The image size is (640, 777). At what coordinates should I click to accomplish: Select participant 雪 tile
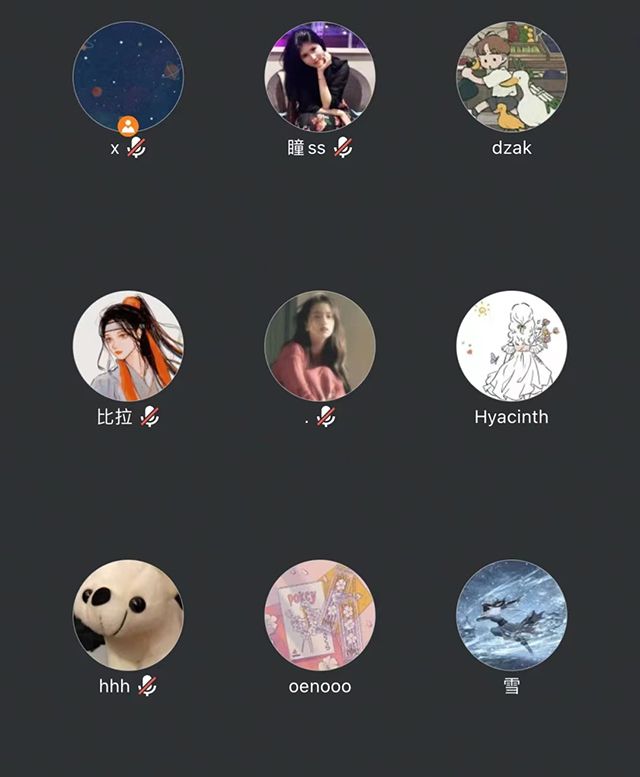pyautogui.click(x=511, y=614)
